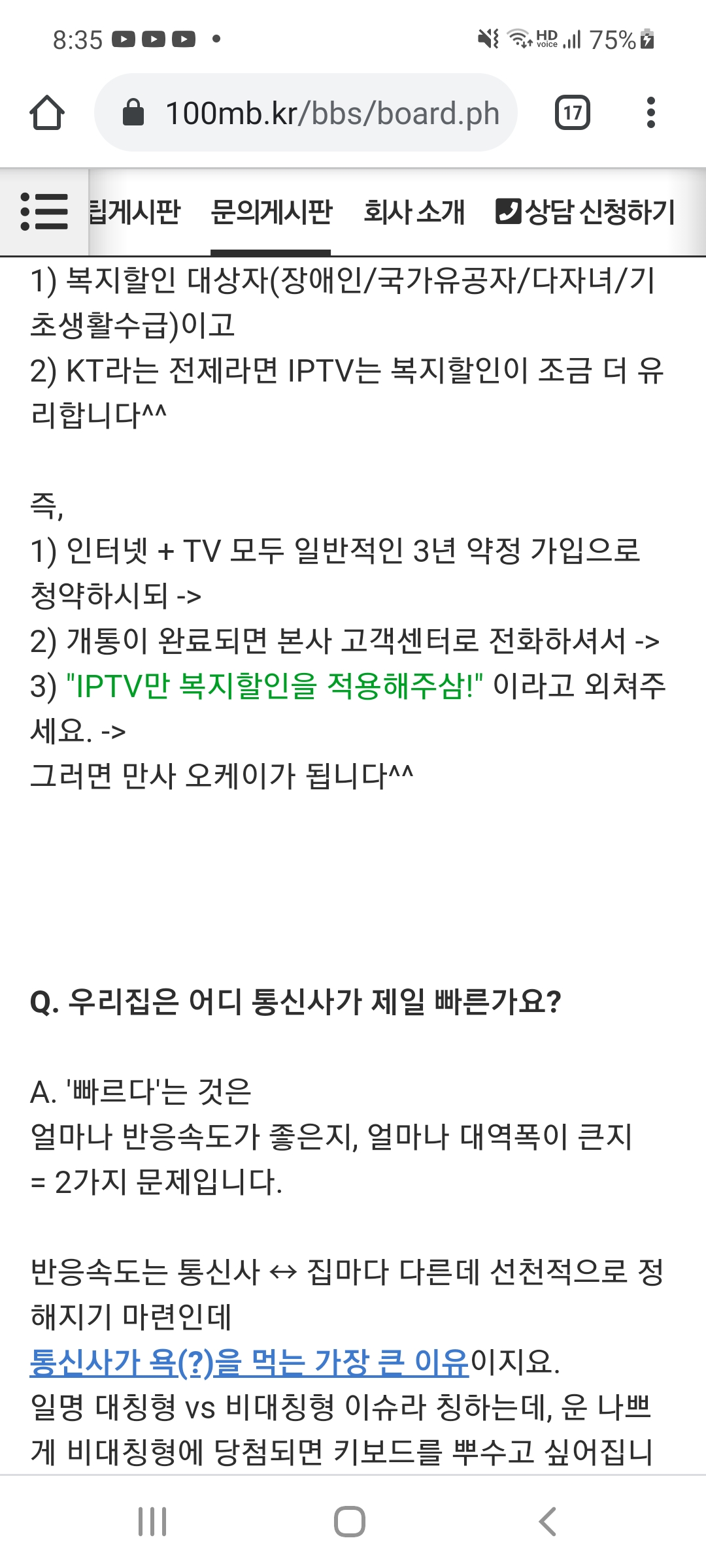Go back using the system back button
The height and width of the screenshot is (1568, 706).
coord(548,1522)
